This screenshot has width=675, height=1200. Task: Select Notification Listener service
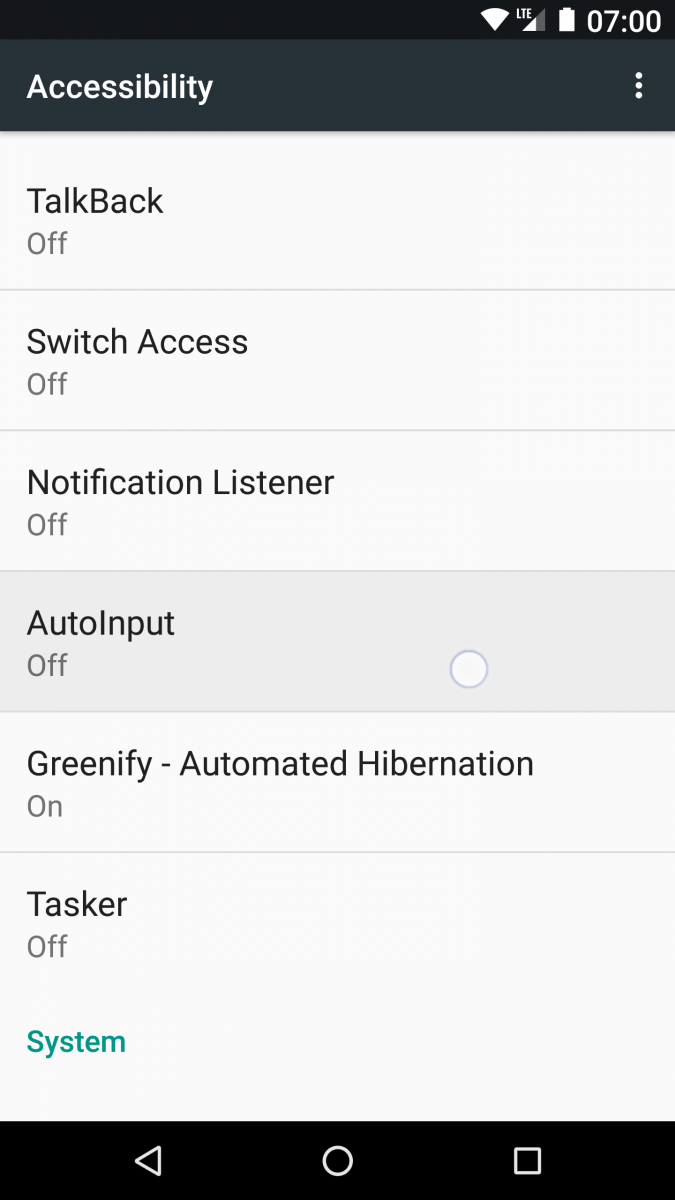(x=337, y=502)
